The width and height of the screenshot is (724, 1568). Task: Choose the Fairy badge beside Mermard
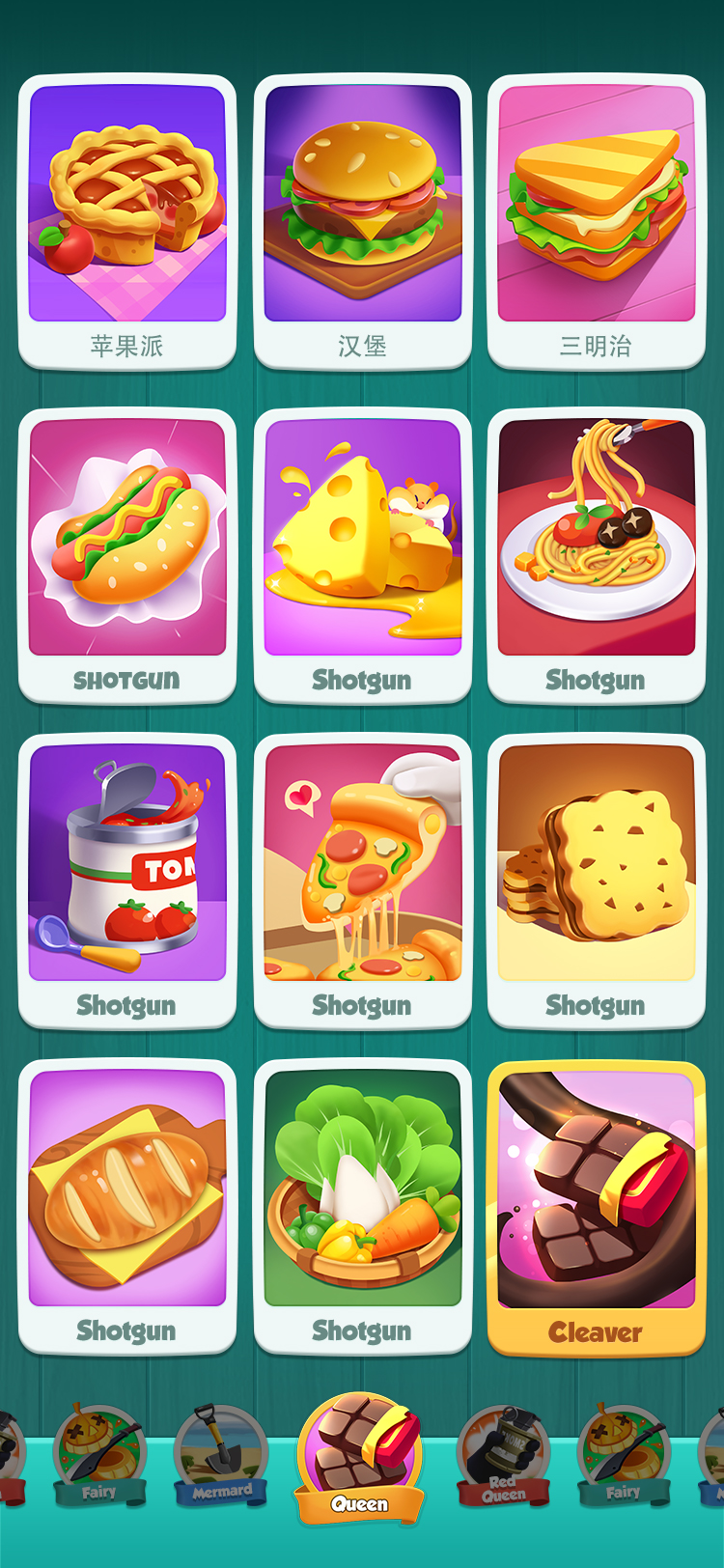pyautogui.click(x=99, y=1455)
